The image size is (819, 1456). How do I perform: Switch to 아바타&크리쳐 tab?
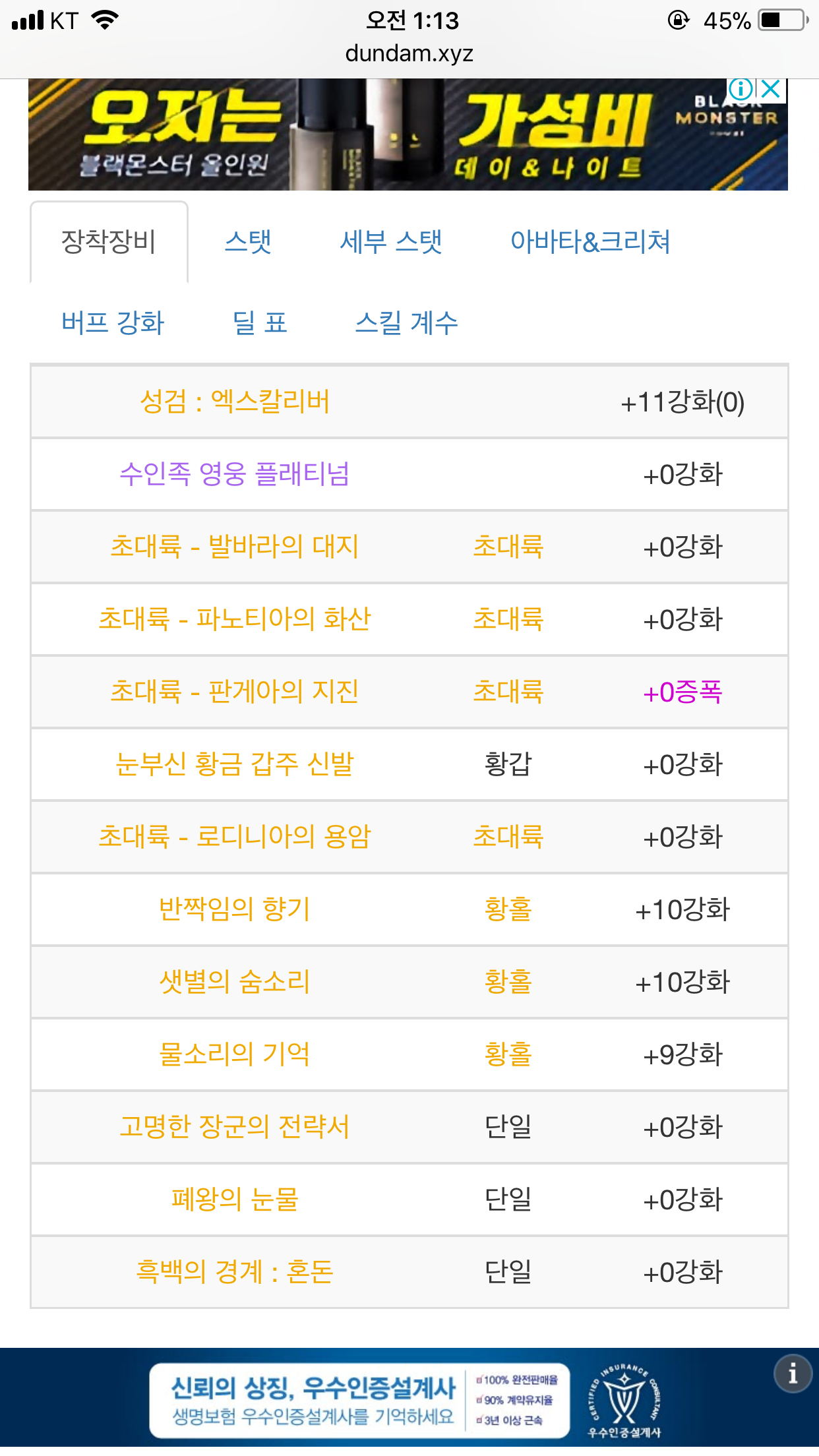tap(590, 242)
